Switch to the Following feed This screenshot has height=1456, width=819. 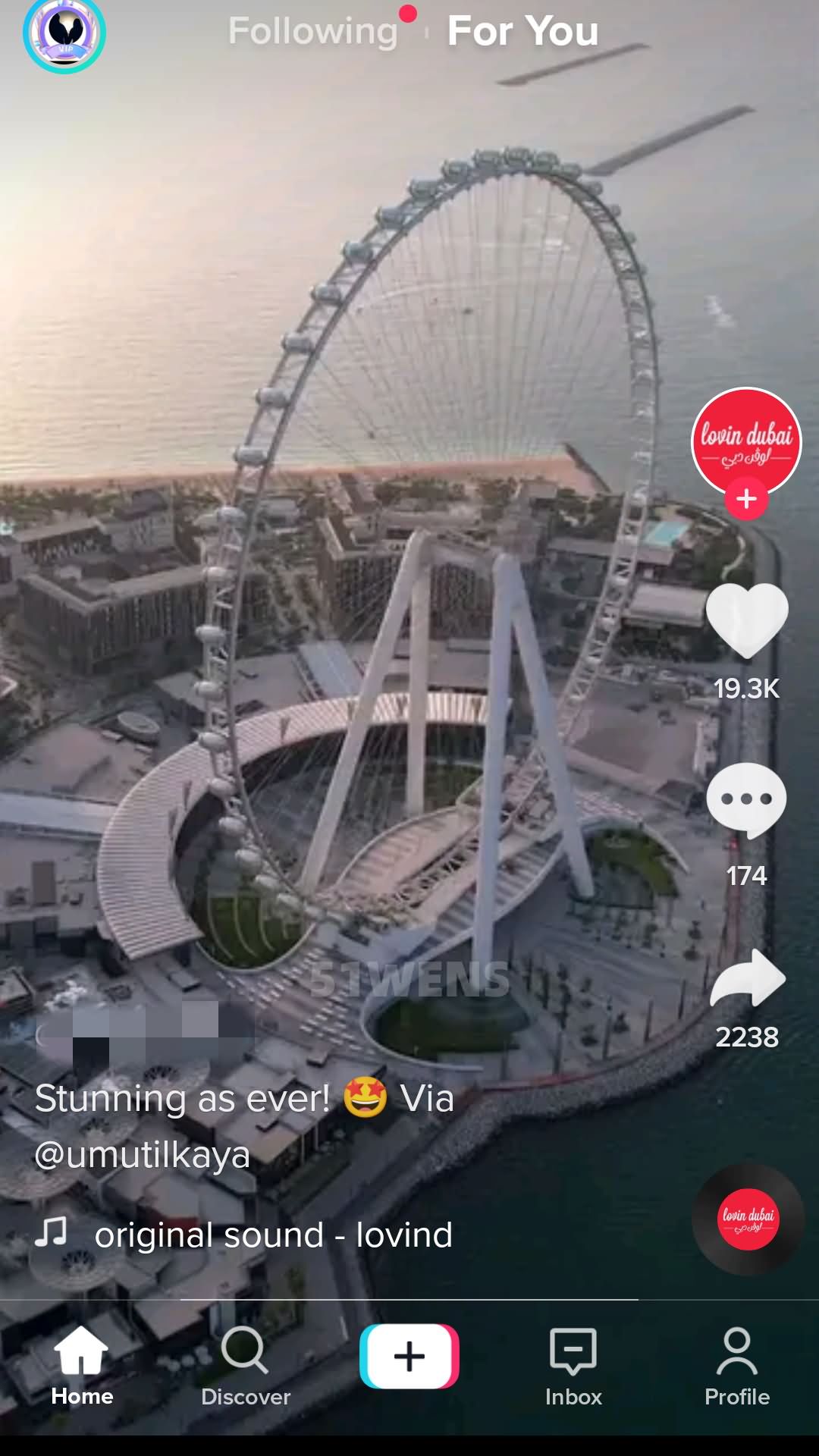[313, 32]
